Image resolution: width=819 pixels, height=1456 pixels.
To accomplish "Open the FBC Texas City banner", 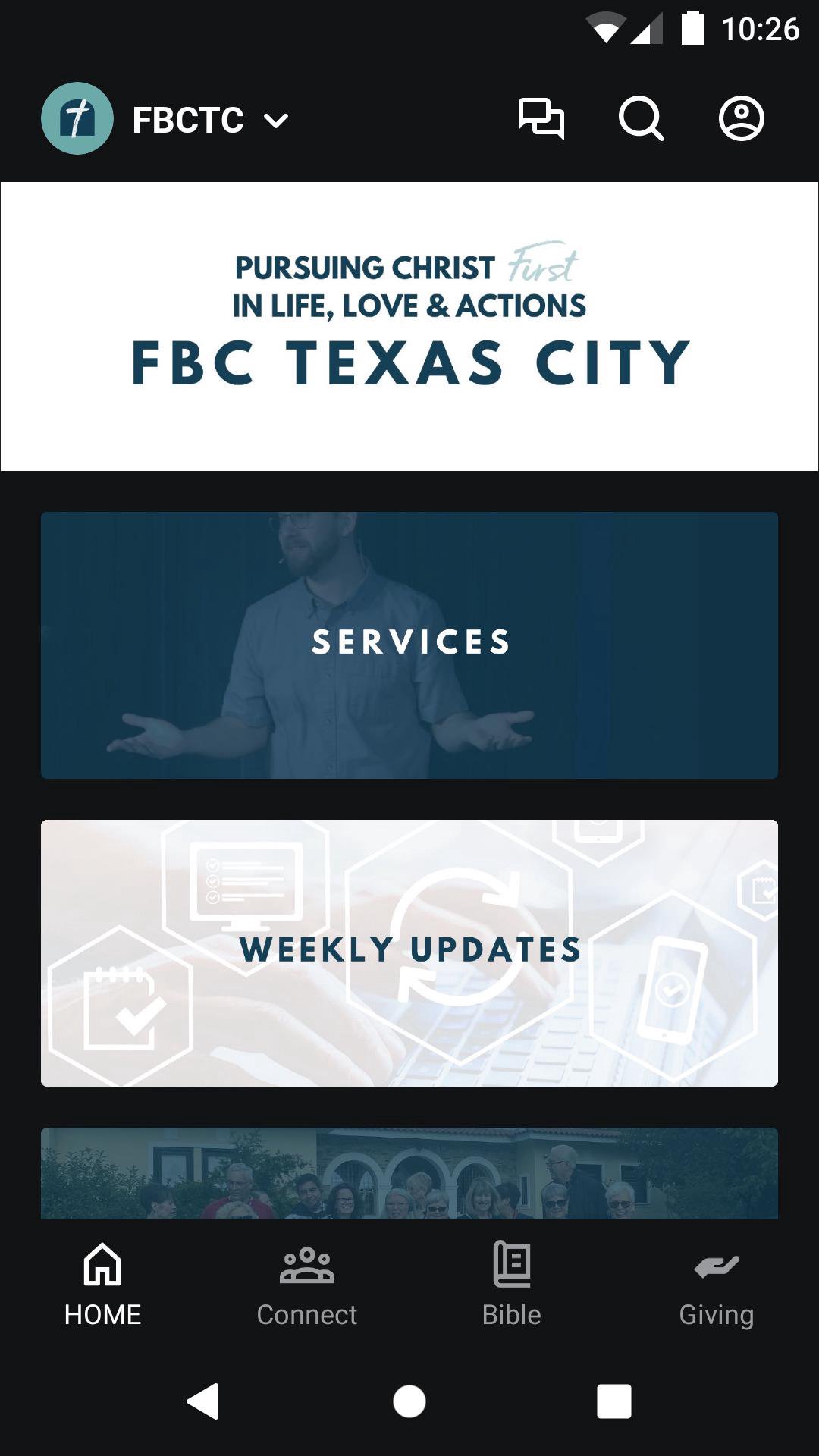I will point(409,326).
